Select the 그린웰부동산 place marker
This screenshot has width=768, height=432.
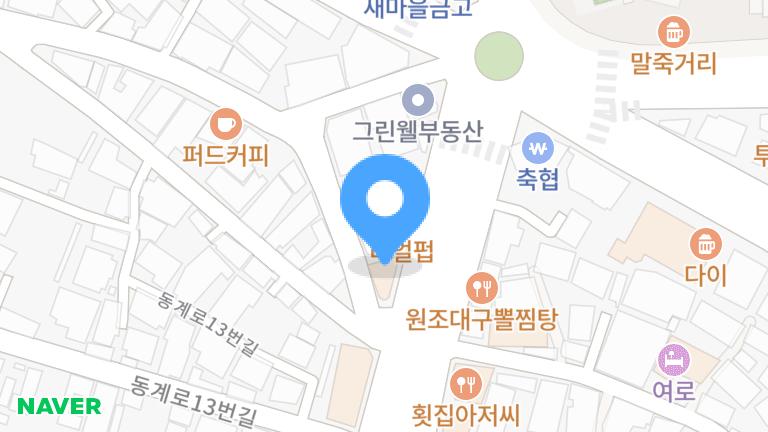click(417, 99)
